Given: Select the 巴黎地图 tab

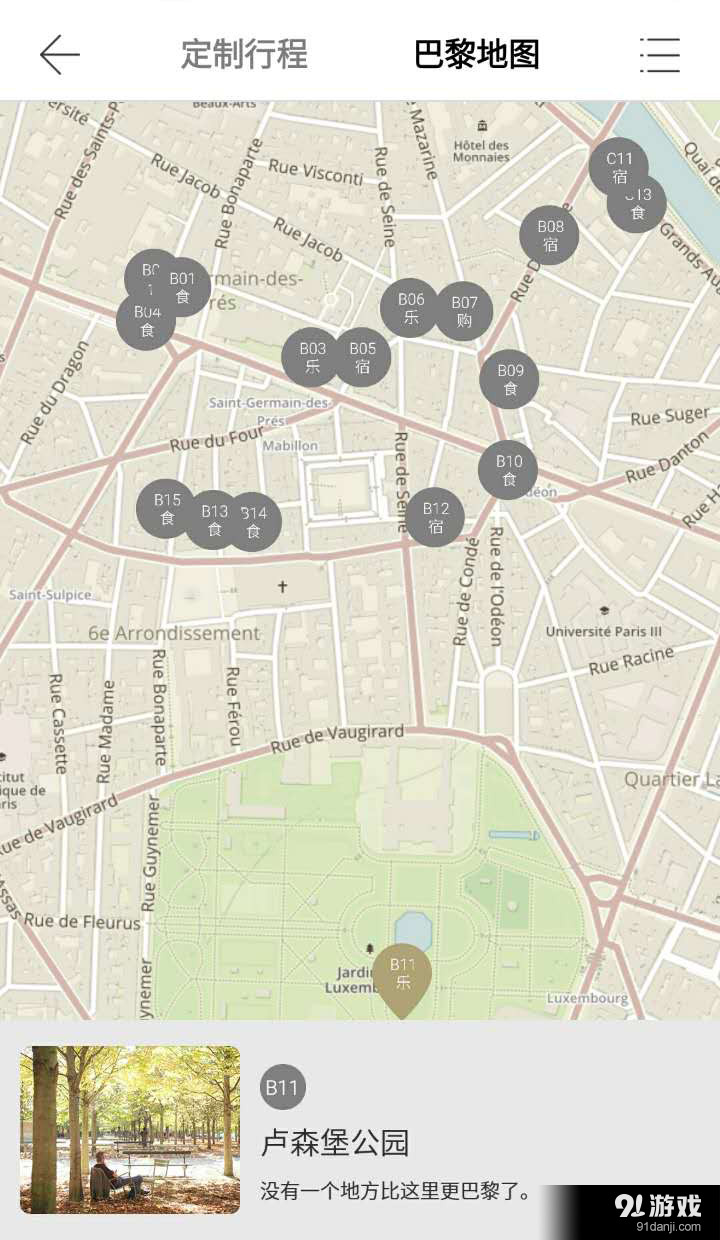Looking at the screenshot, I should click(x=477, y=54).
